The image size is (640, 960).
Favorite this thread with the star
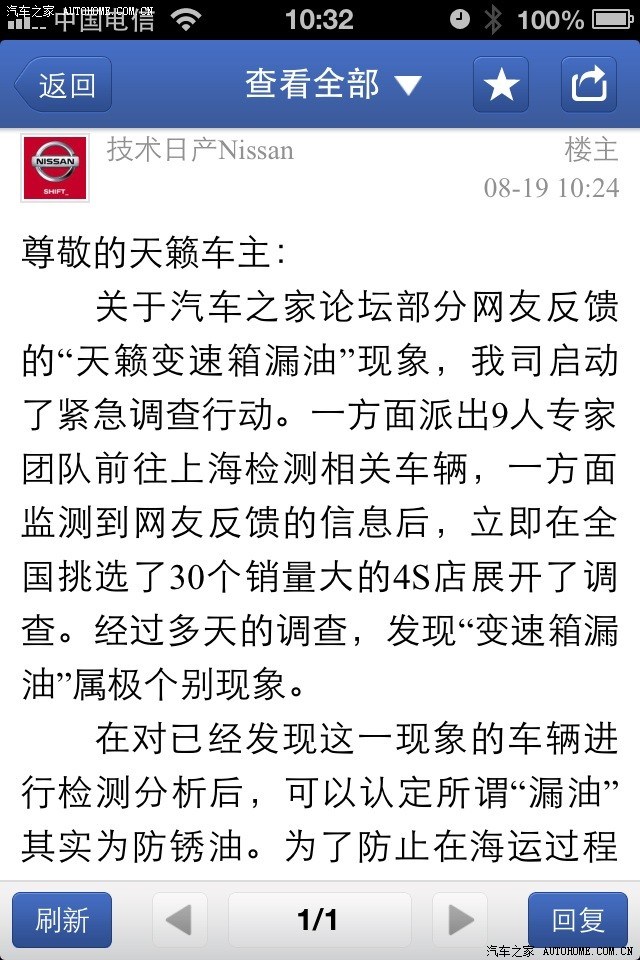click(501, 85)
